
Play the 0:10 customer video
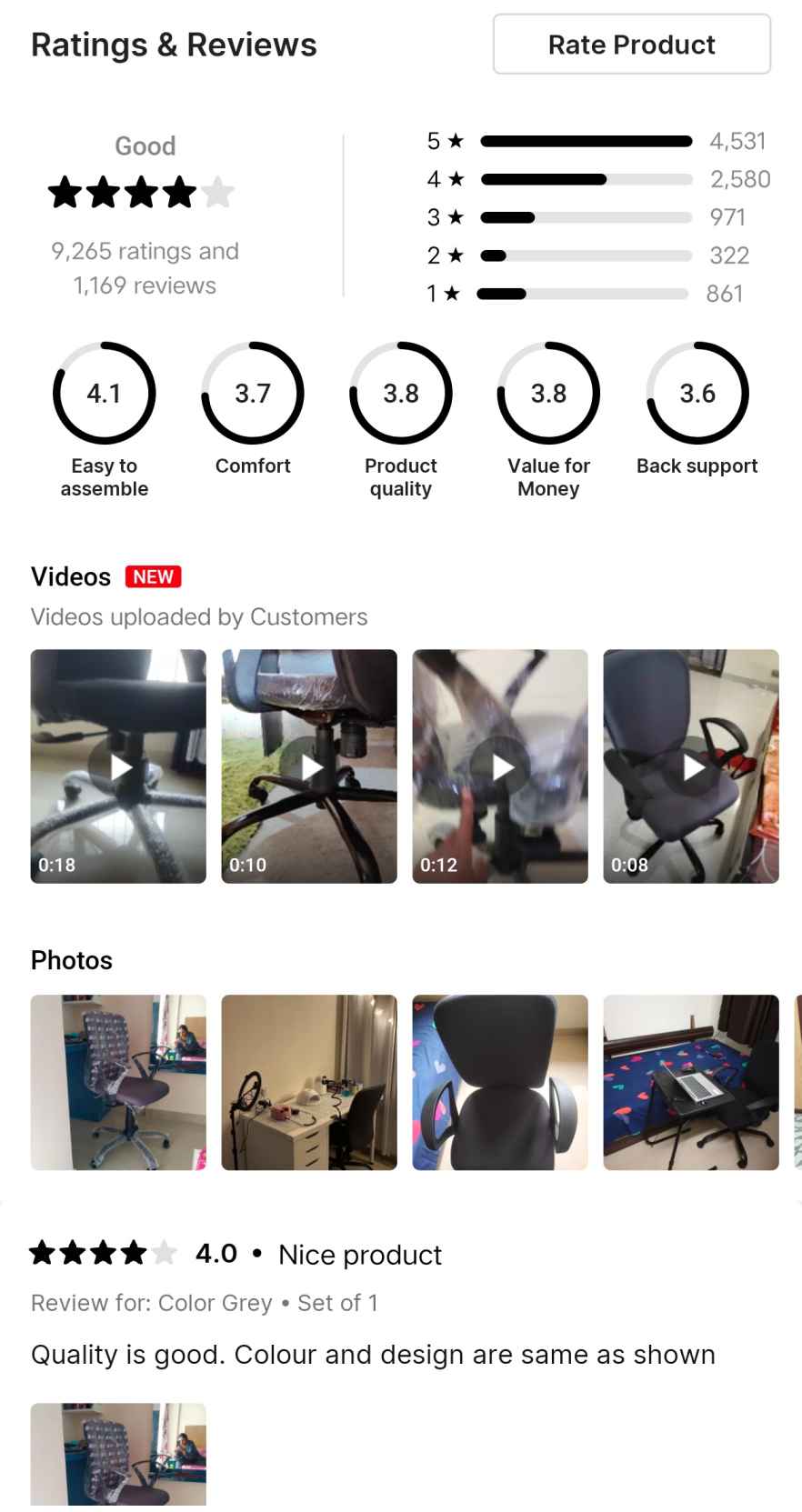(x=309, y=766)
